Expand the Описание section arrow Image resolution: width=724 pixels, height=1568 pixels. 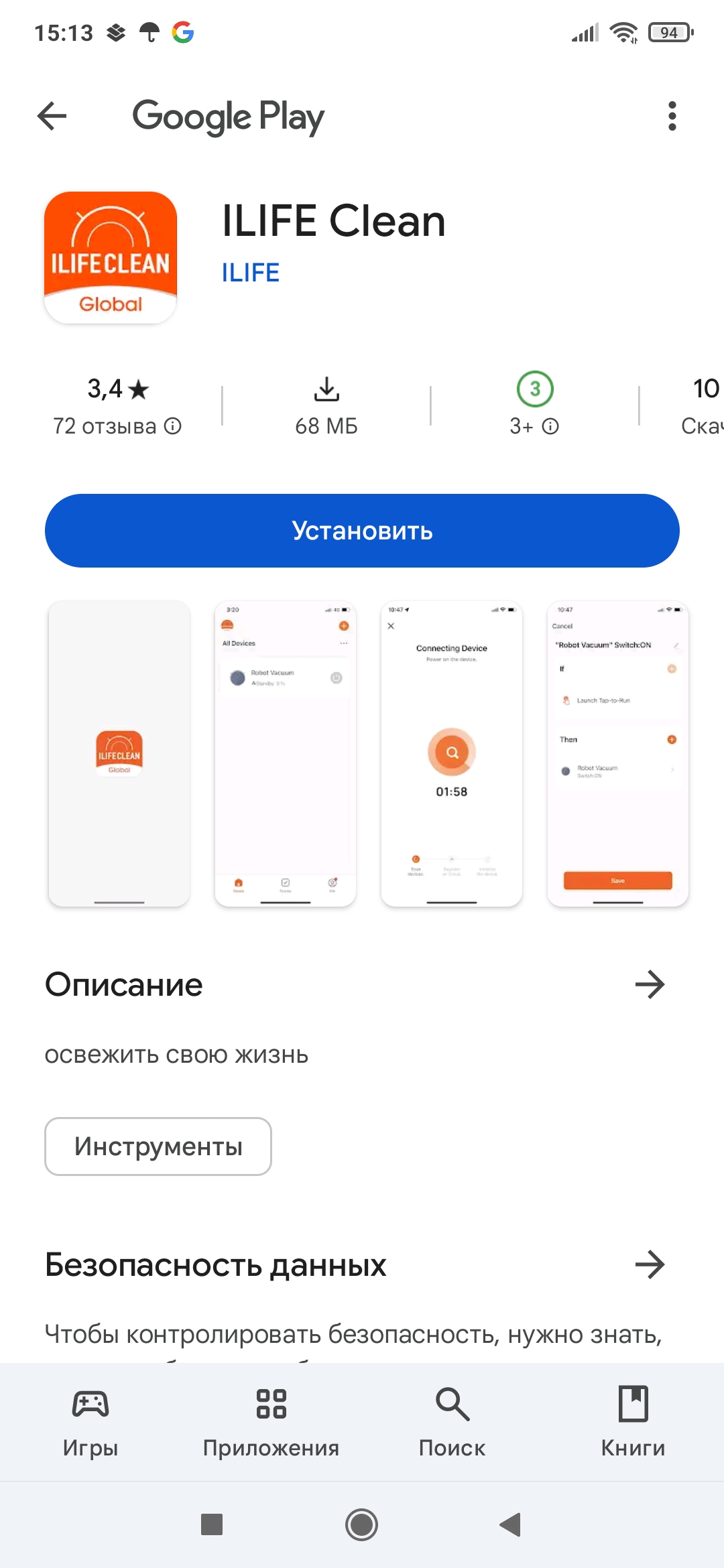point(650,984)
